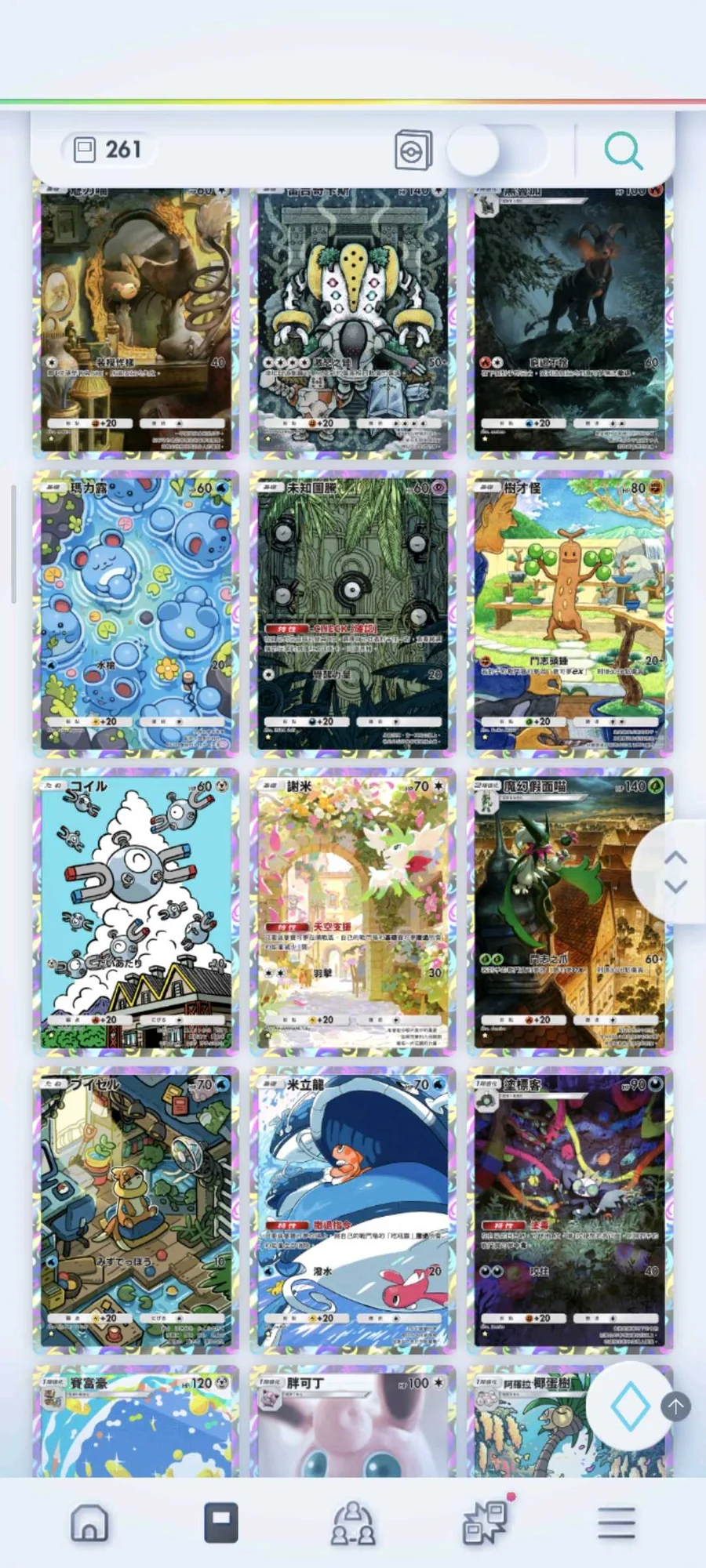This screenshot has width=706, height=1568.
Task: Open the battle tab with red dot
Action: pyautogui.click(x=486, y=1523)
